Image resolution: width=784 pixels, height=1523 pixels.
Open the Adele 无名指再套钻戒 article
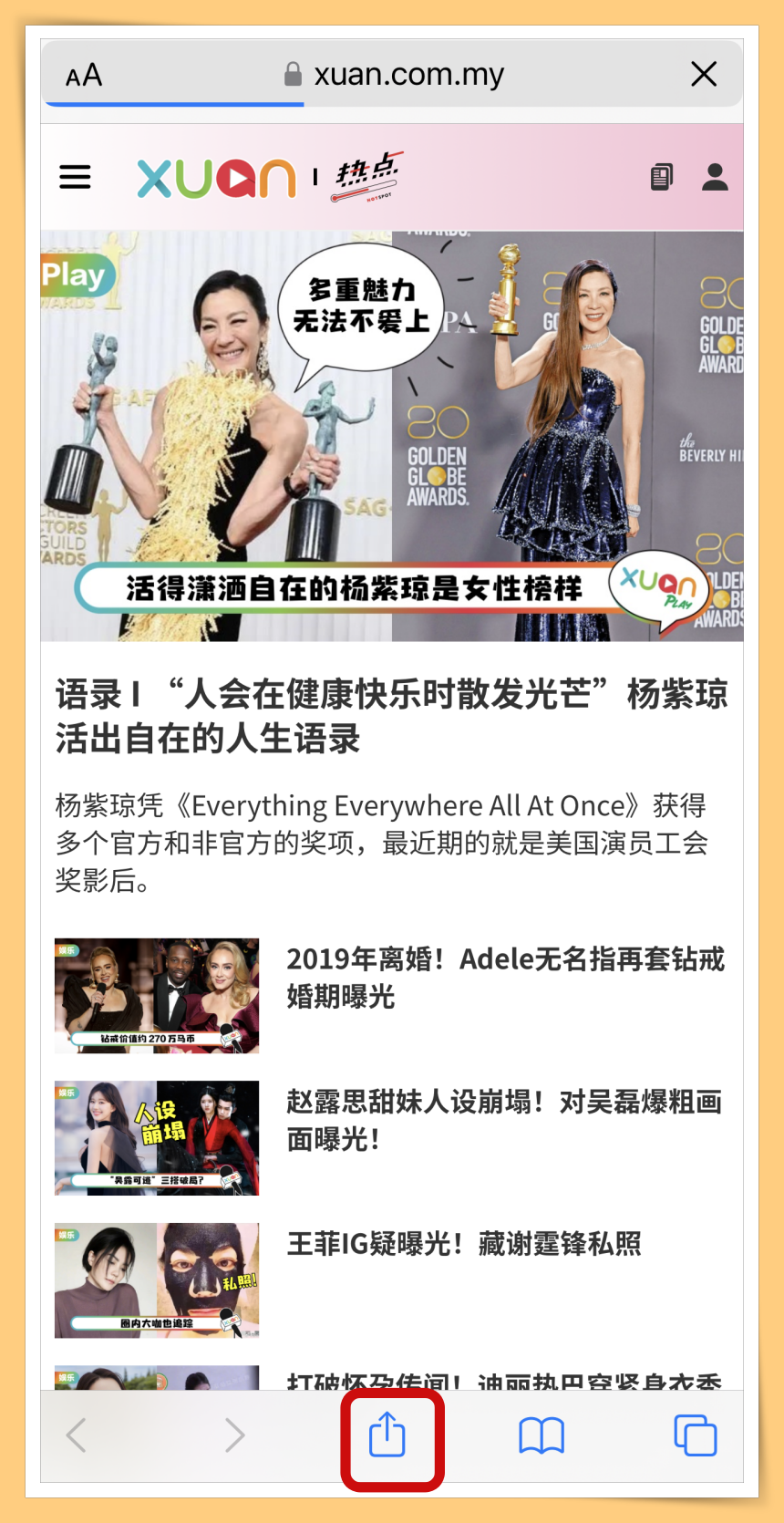[x=505, y=978]
